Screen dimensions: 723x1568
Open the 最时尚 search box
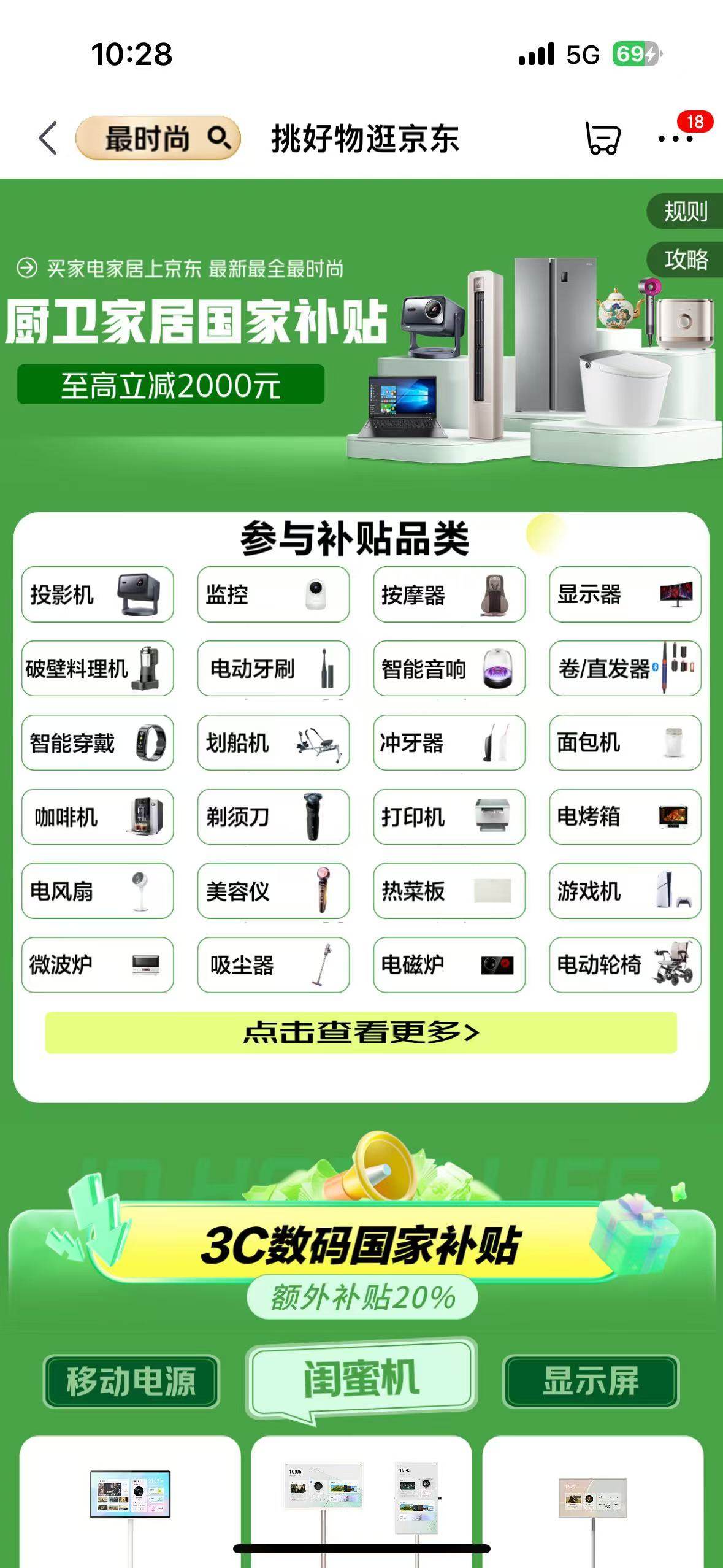point(158,138)
